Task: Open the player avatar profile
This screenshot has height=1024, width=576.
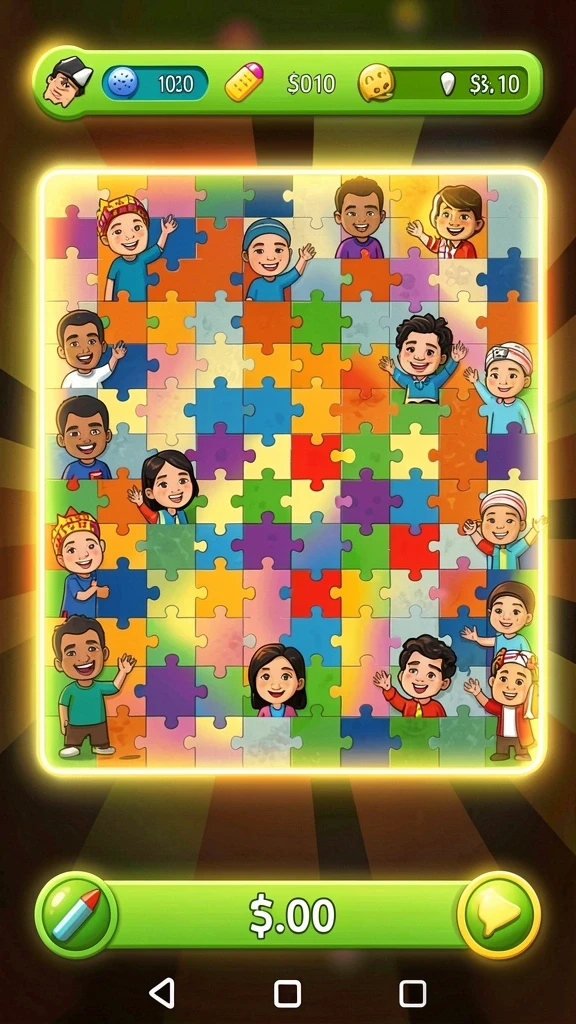Action: point(68,82)
